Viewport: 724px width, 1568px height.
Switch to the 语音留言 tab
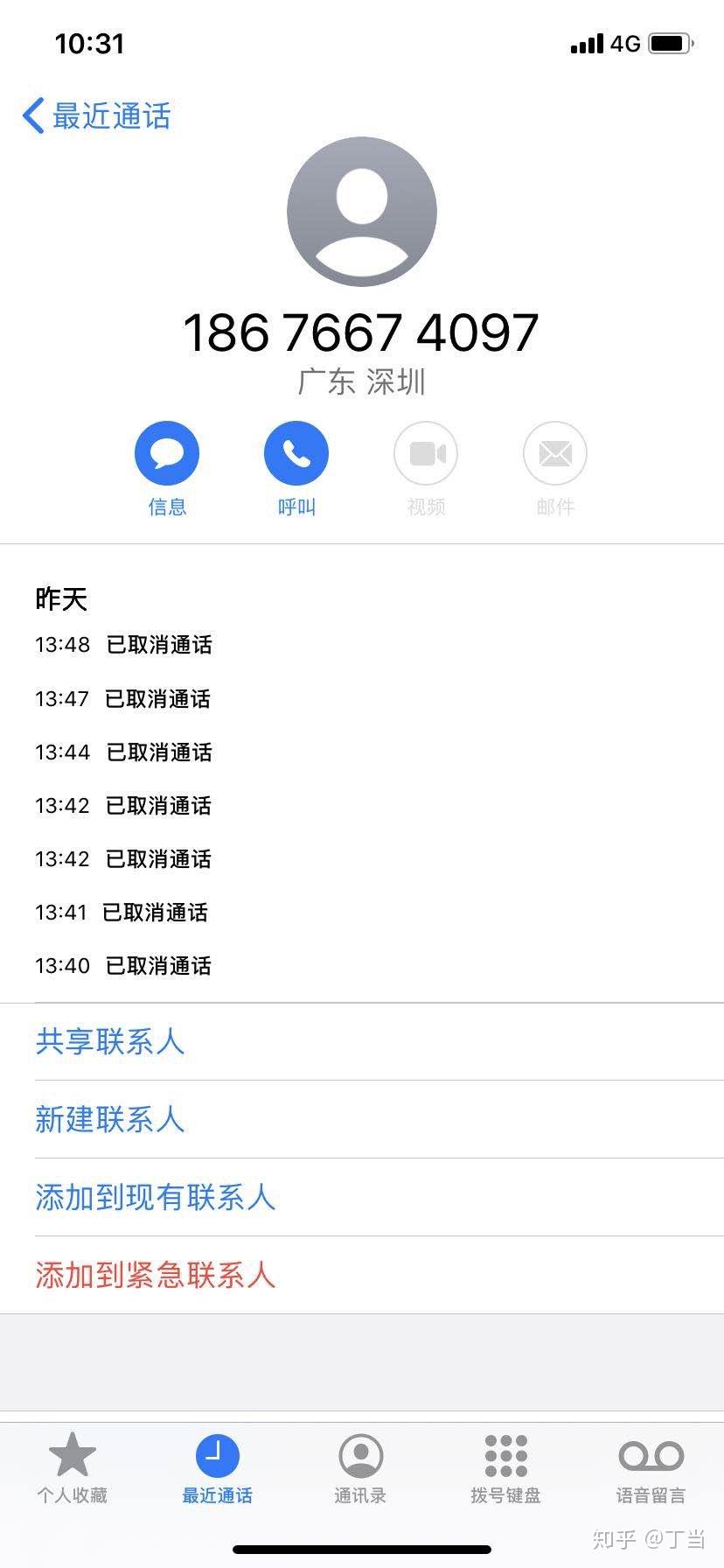651,1468
